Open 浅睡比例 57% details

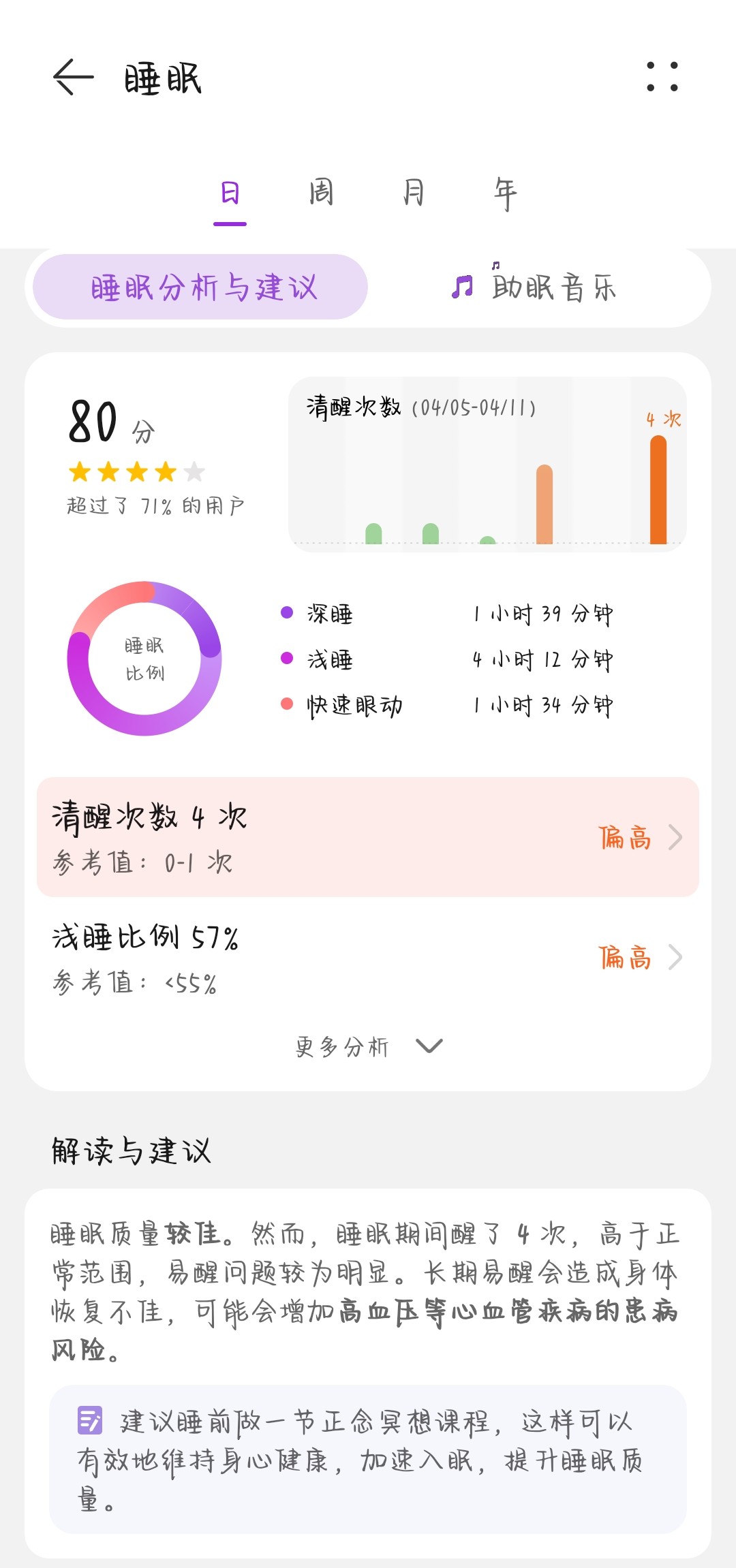click(x=368, y=958)
